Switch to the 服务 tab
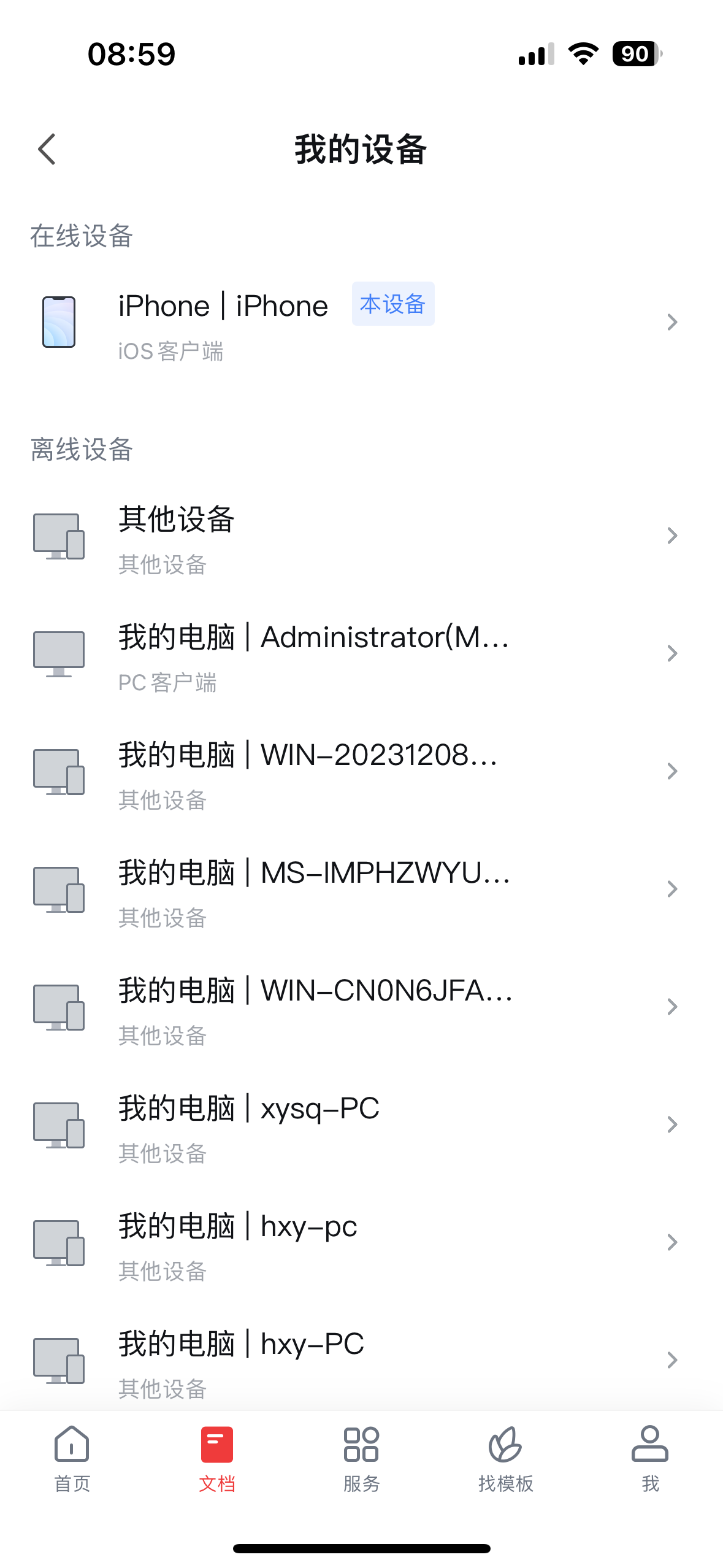The image size is (723, 1568). pyautogui.click(x=361, y=1459)
